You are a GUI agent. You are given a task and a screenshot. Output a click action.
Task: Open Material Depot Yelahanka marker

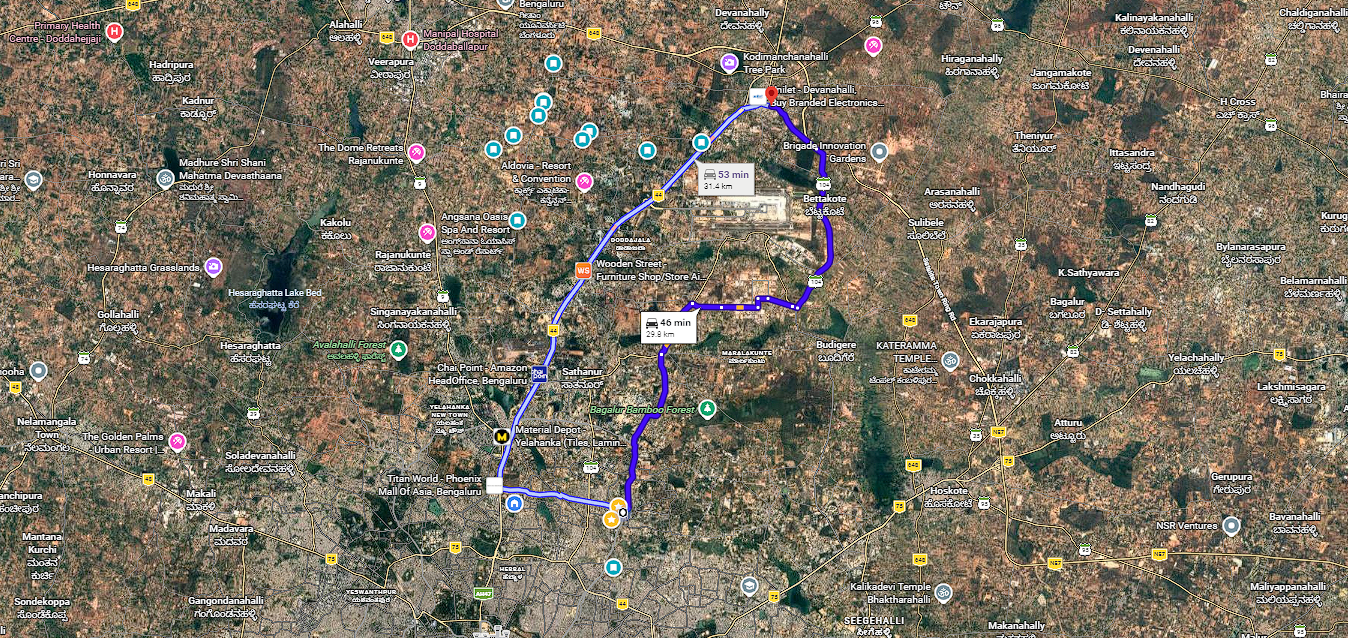[x=502, y=436]
